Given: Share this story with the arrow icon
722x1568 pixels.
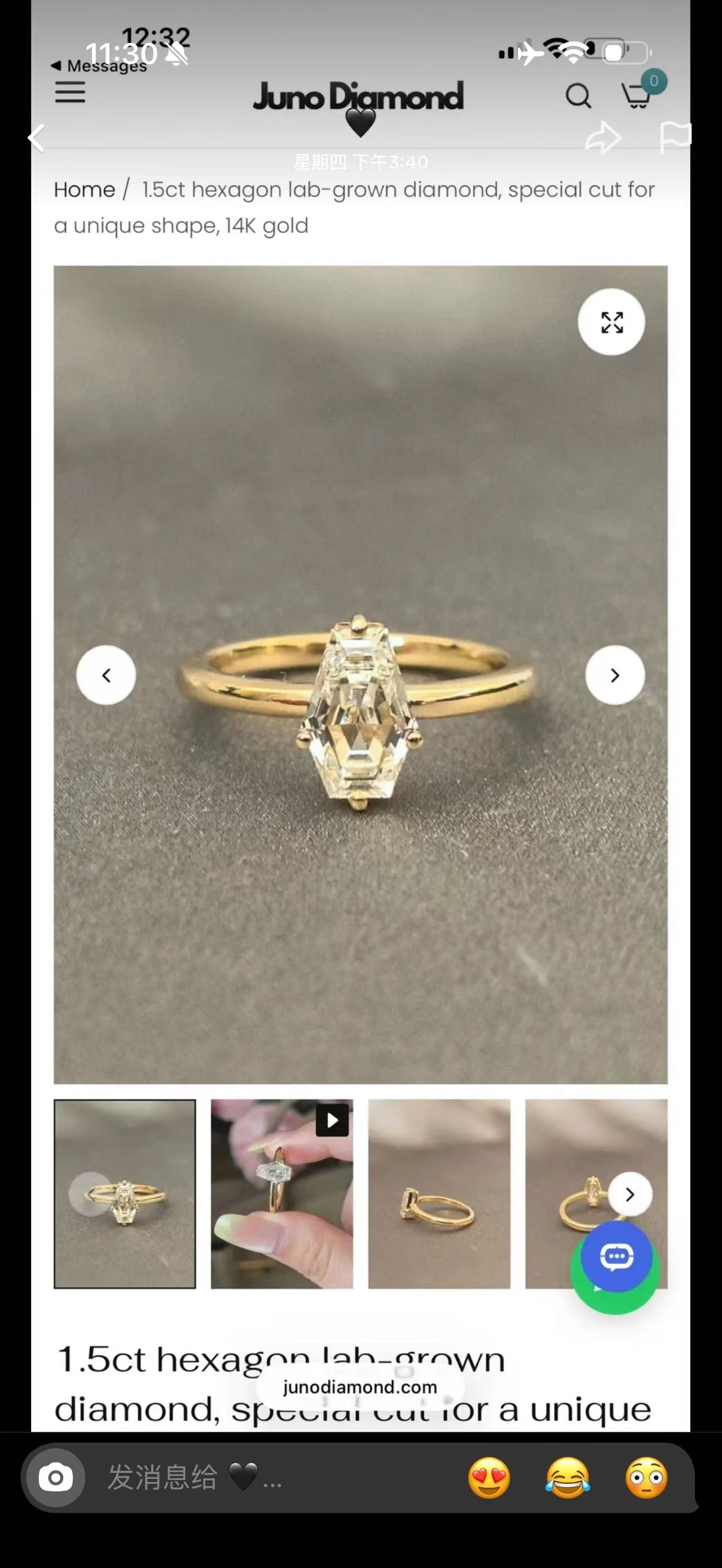Looking at the screenshot, I should [604, 138].
